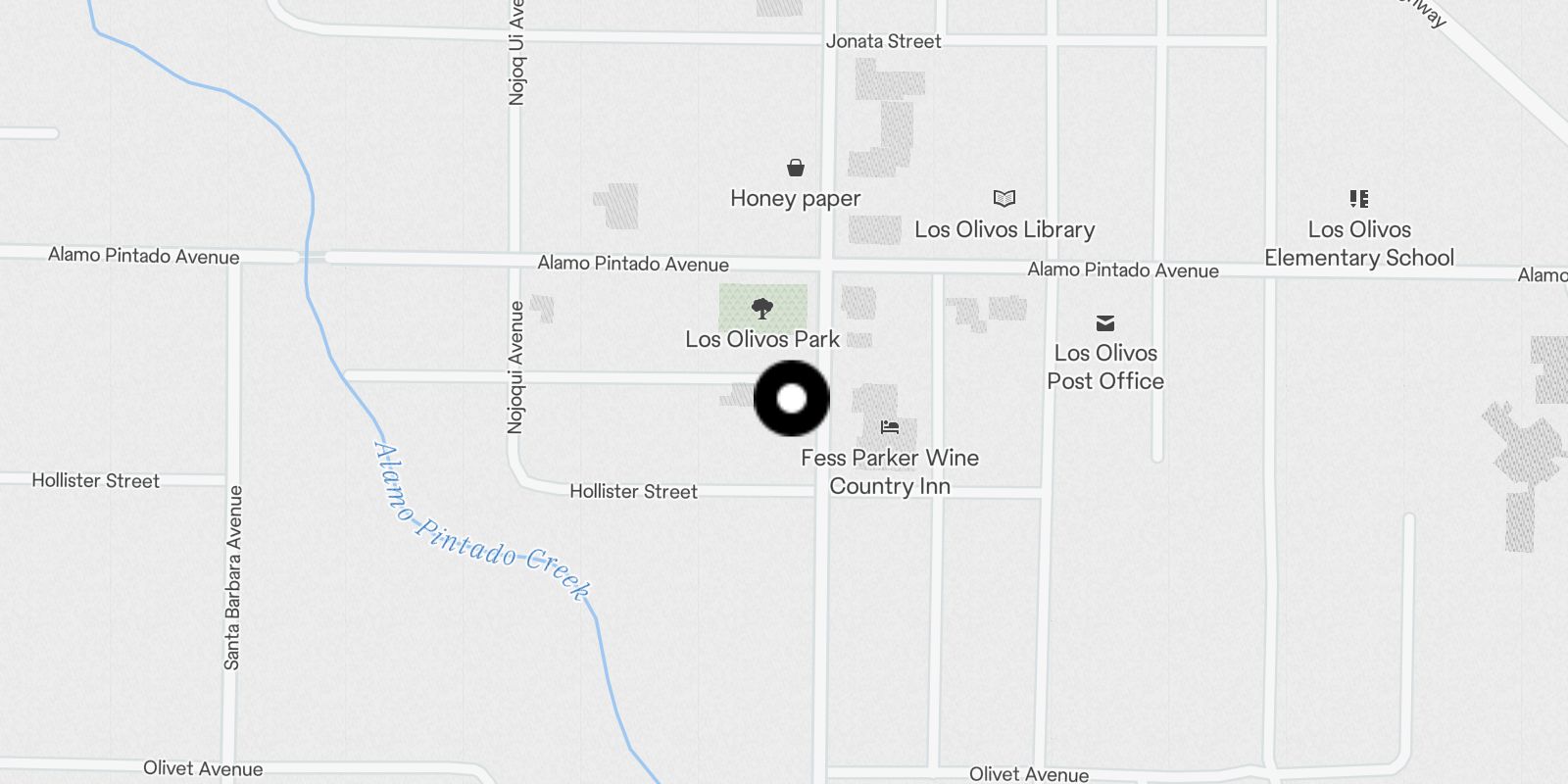Select Fess Parker Wine Country Inn marker
This screenshot has width=1568, height=784.
890,427
